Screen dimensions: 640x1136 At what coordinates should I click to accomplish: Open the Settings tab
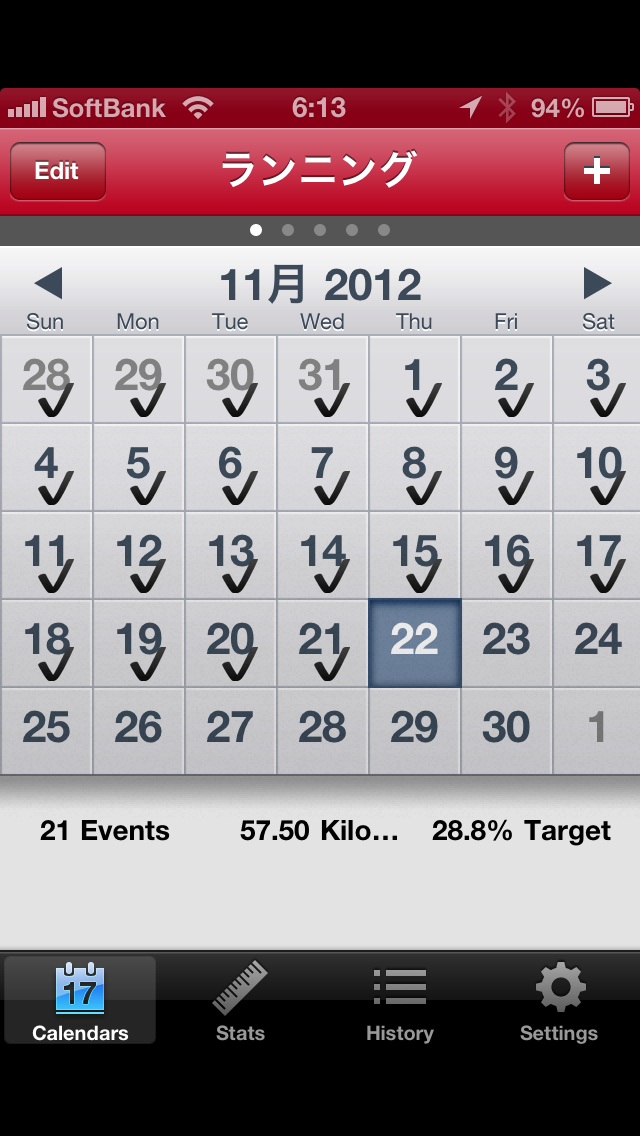point(559,1000)
